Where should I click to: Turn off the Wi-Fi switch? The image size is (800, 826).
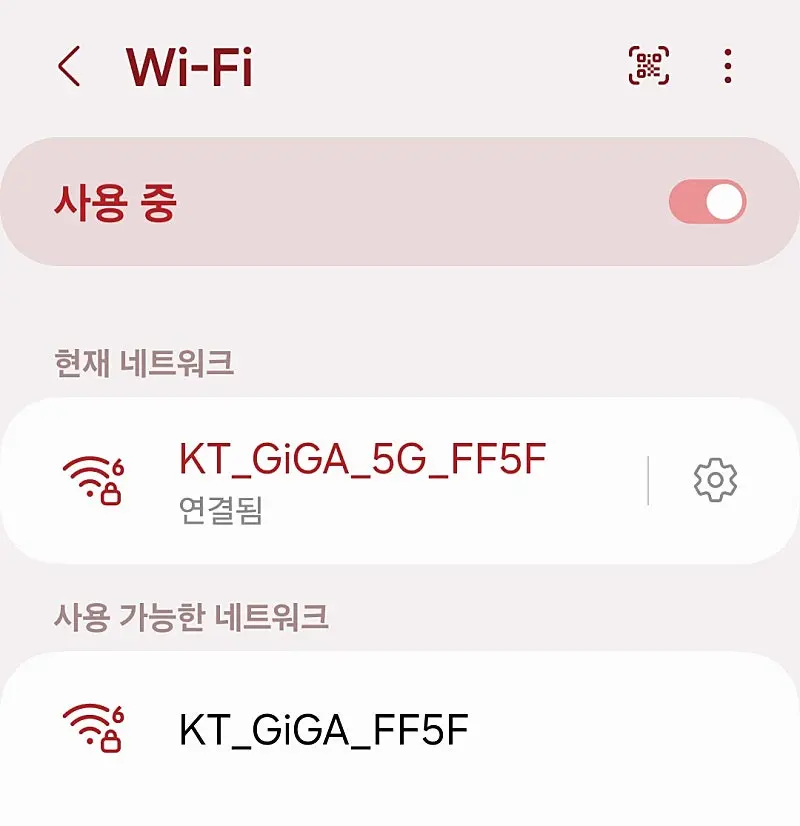(707, 203)
